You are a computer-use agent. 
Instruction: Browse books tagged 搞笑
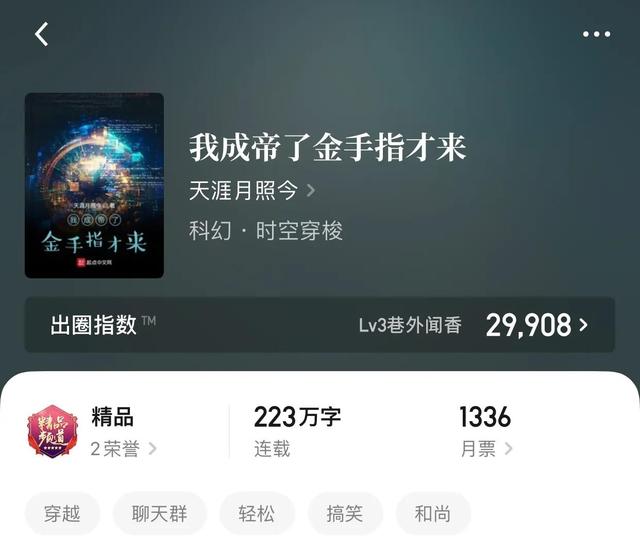pos(345,514)
